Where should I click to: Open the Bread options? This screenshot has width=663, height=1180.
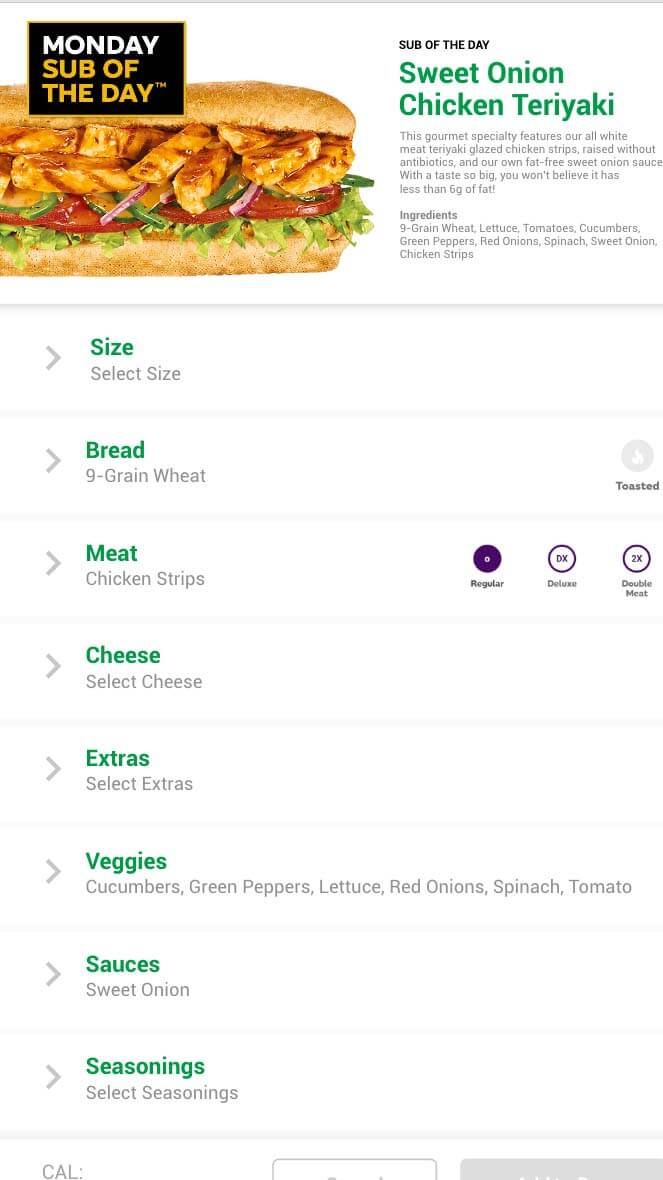pos(301,462)
